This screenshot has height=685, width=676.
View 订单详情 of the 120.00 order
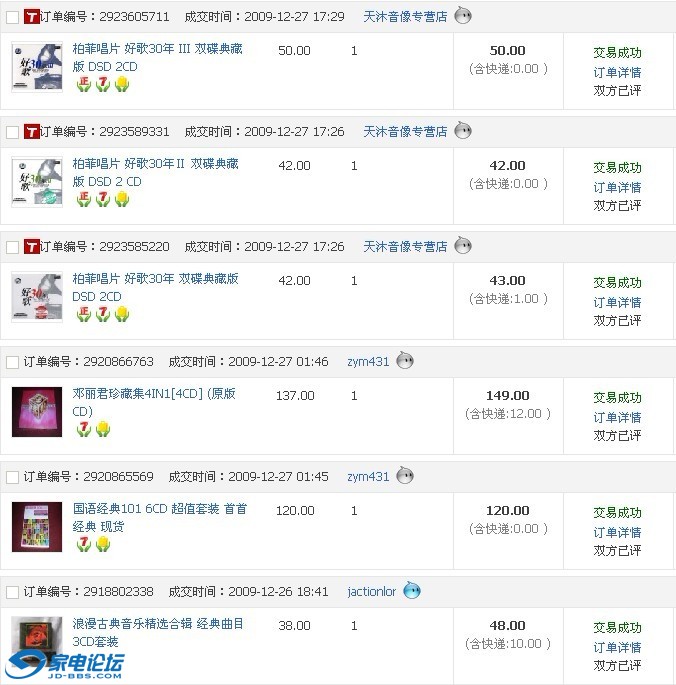pyautogui.click(x=617, y=532)
